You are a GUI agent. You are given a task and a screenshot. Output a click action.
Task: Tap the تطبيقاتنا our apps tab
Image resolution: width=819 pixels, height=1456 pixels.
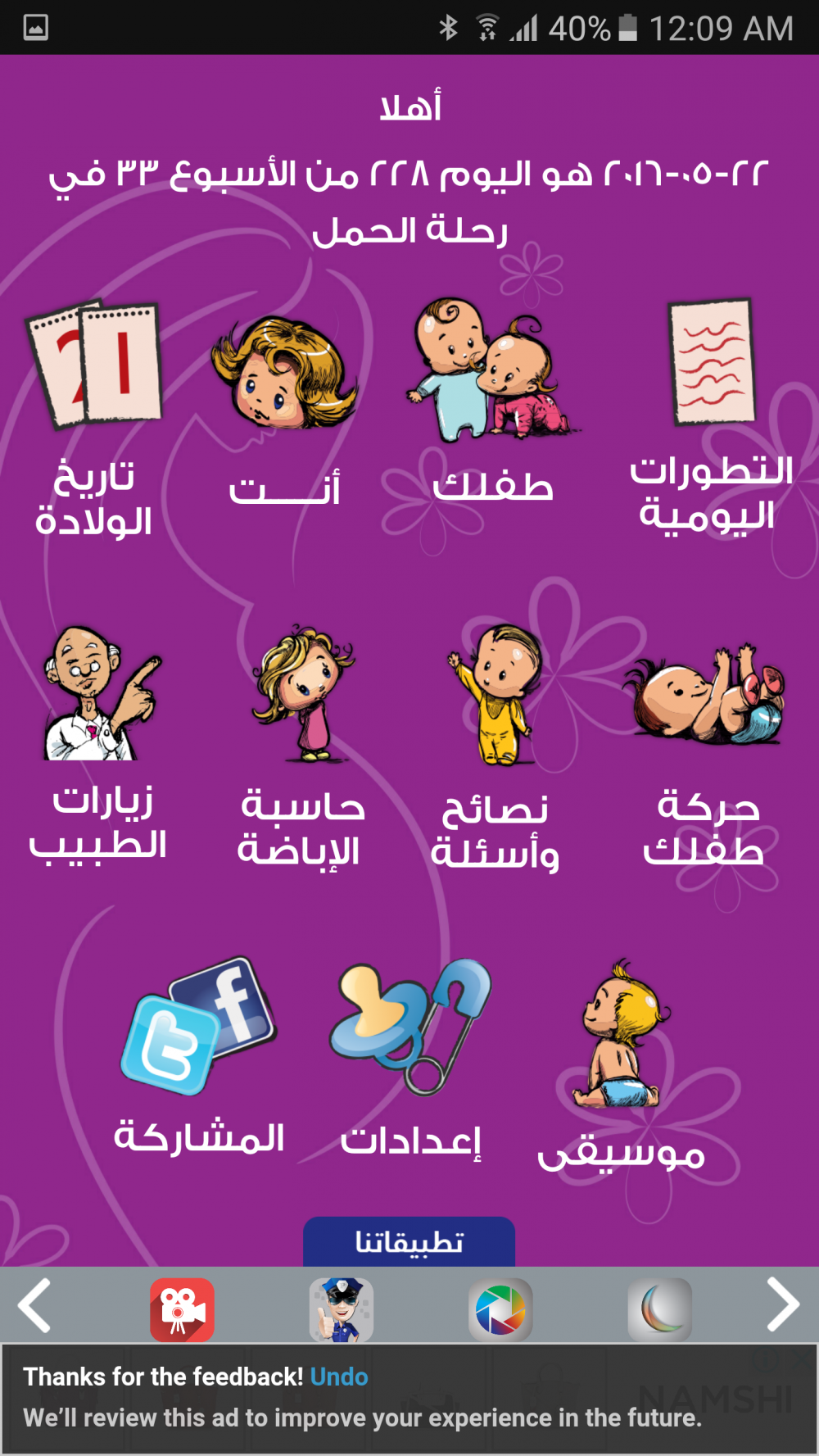[409, 1242]
